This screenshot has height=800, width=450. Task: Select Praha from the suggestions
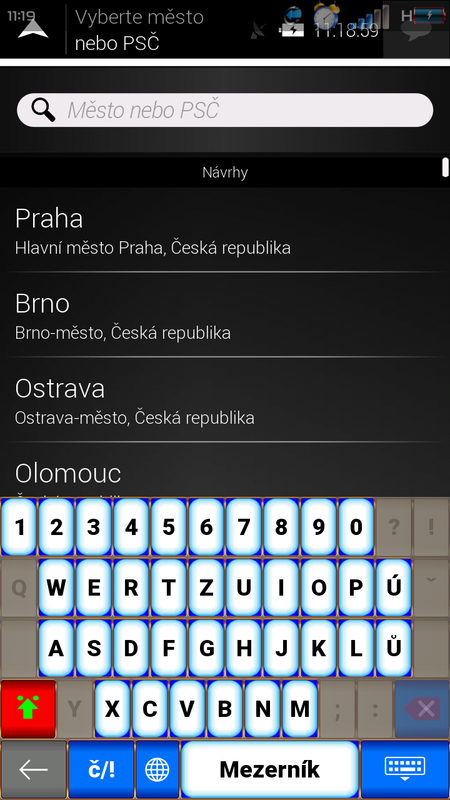pos(224,230)
